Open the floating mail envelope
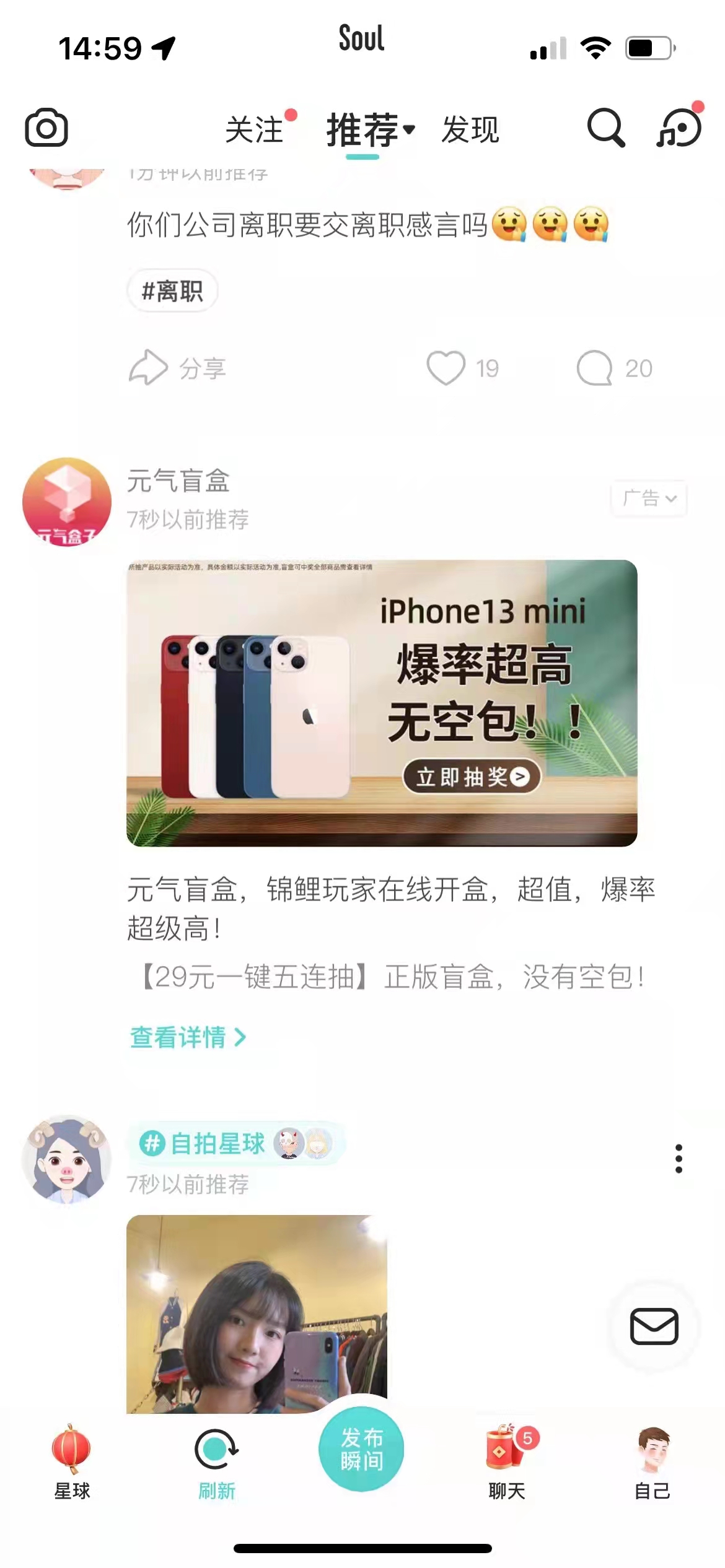Screen dimensions: 725x1568 point(654,1326)
